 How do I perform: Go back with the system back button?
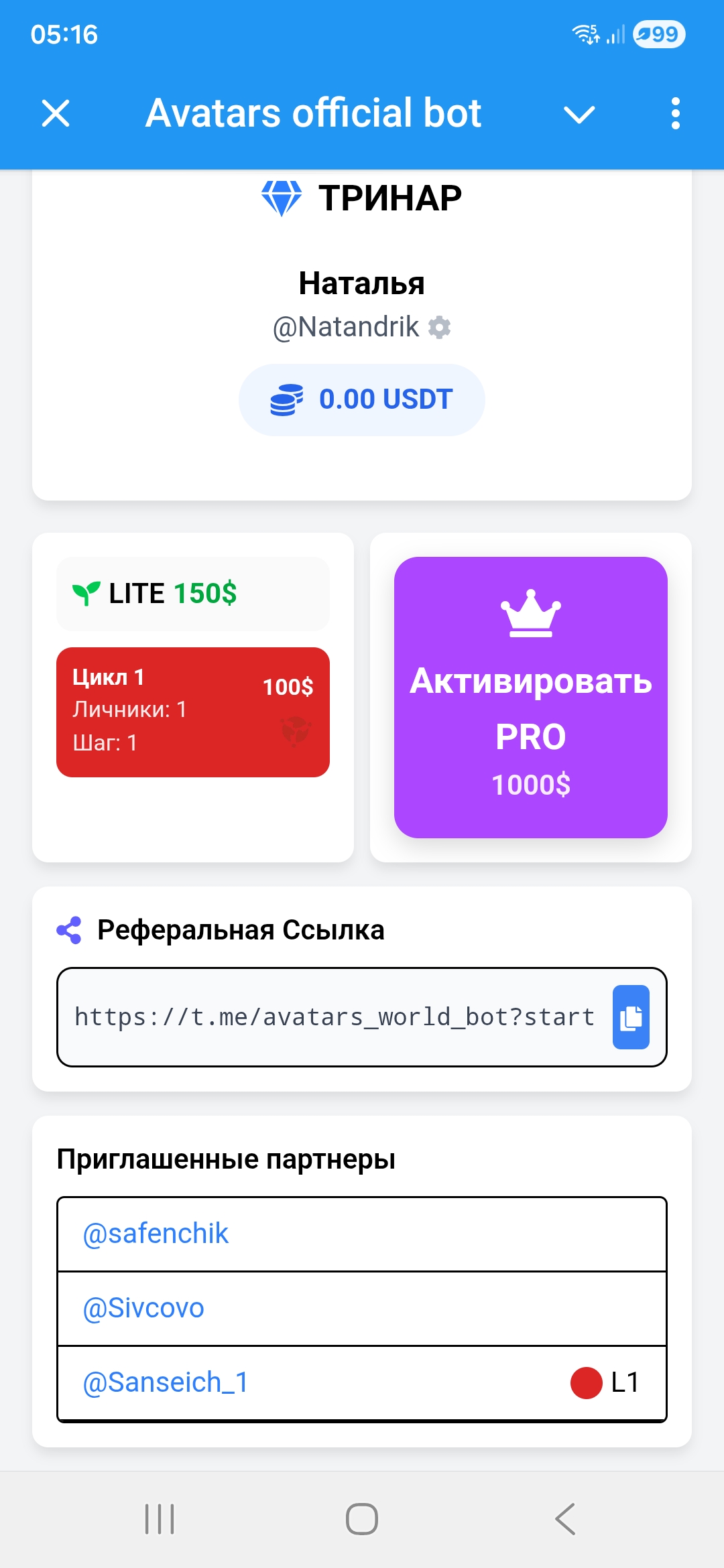(x=565, y=1519)
